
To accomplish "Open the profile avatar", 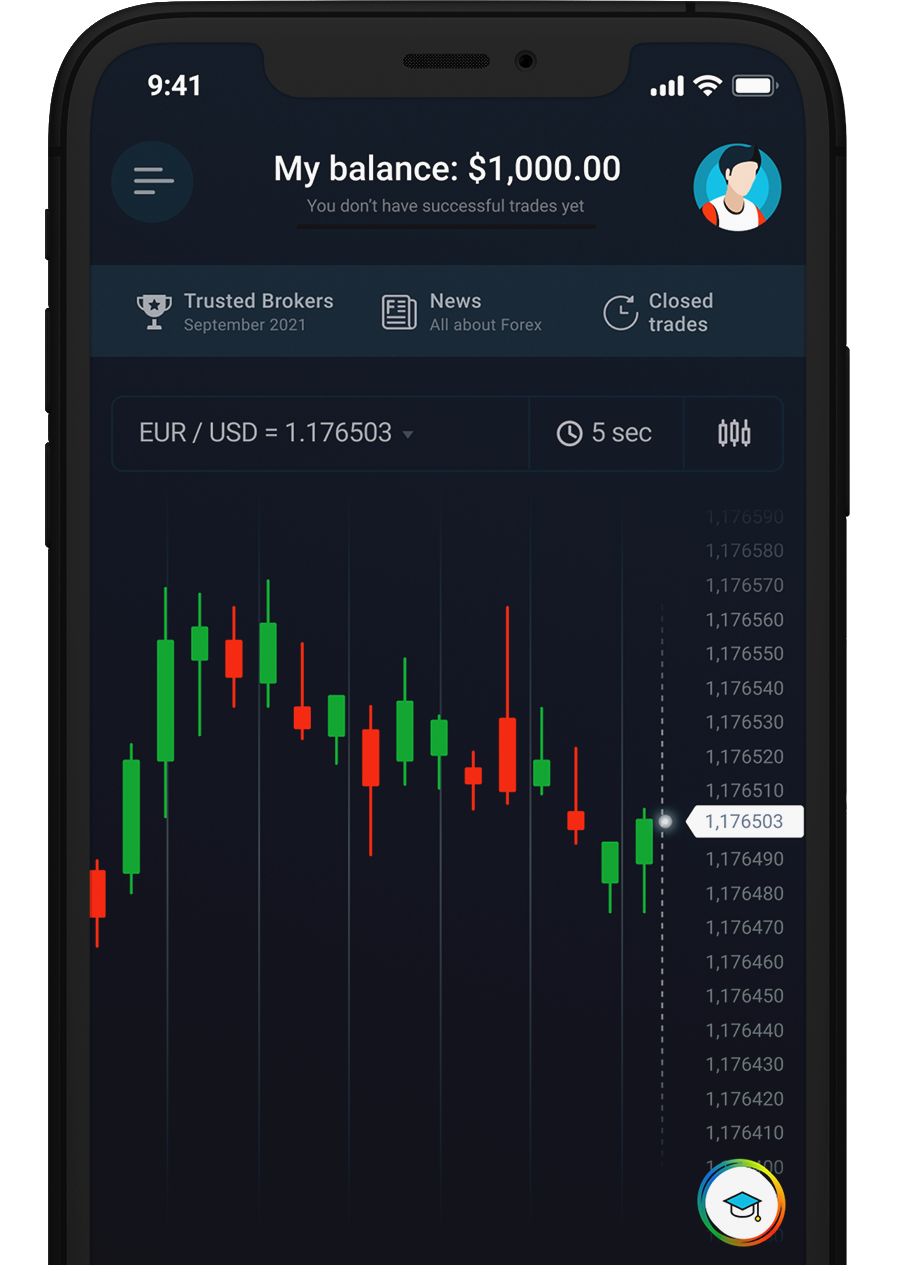I will [737, 187].
